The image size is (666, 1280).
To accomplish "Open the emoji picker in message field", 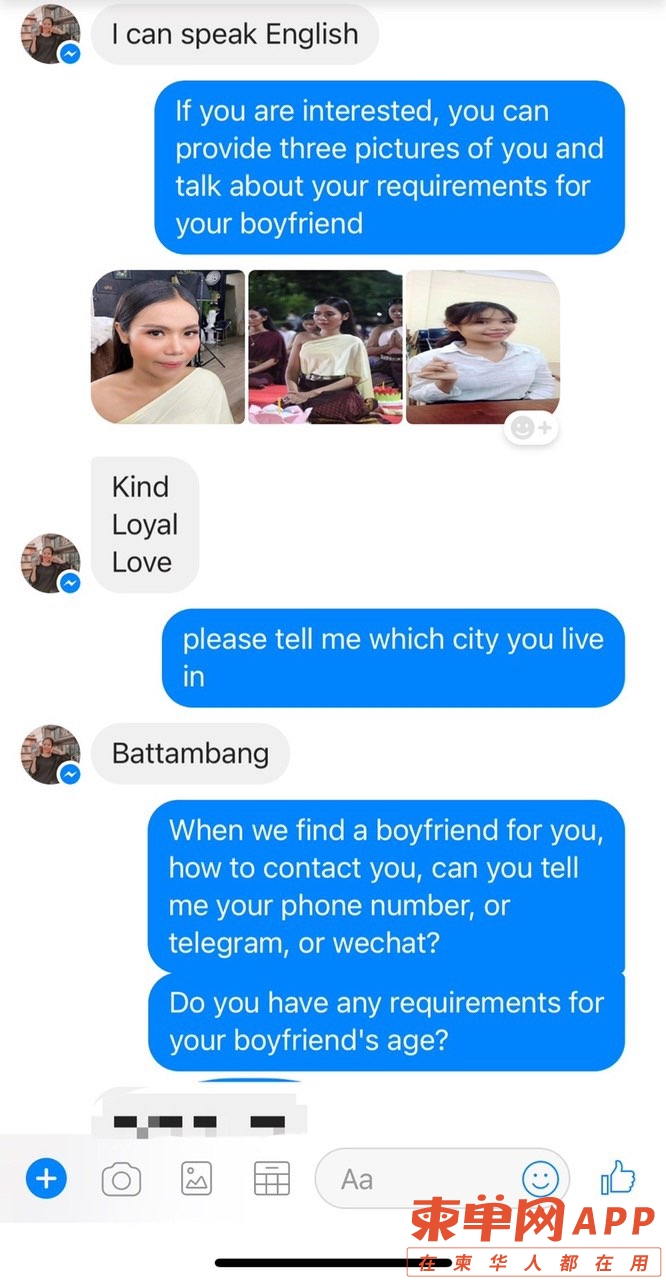I will (x=540, y=1179).
